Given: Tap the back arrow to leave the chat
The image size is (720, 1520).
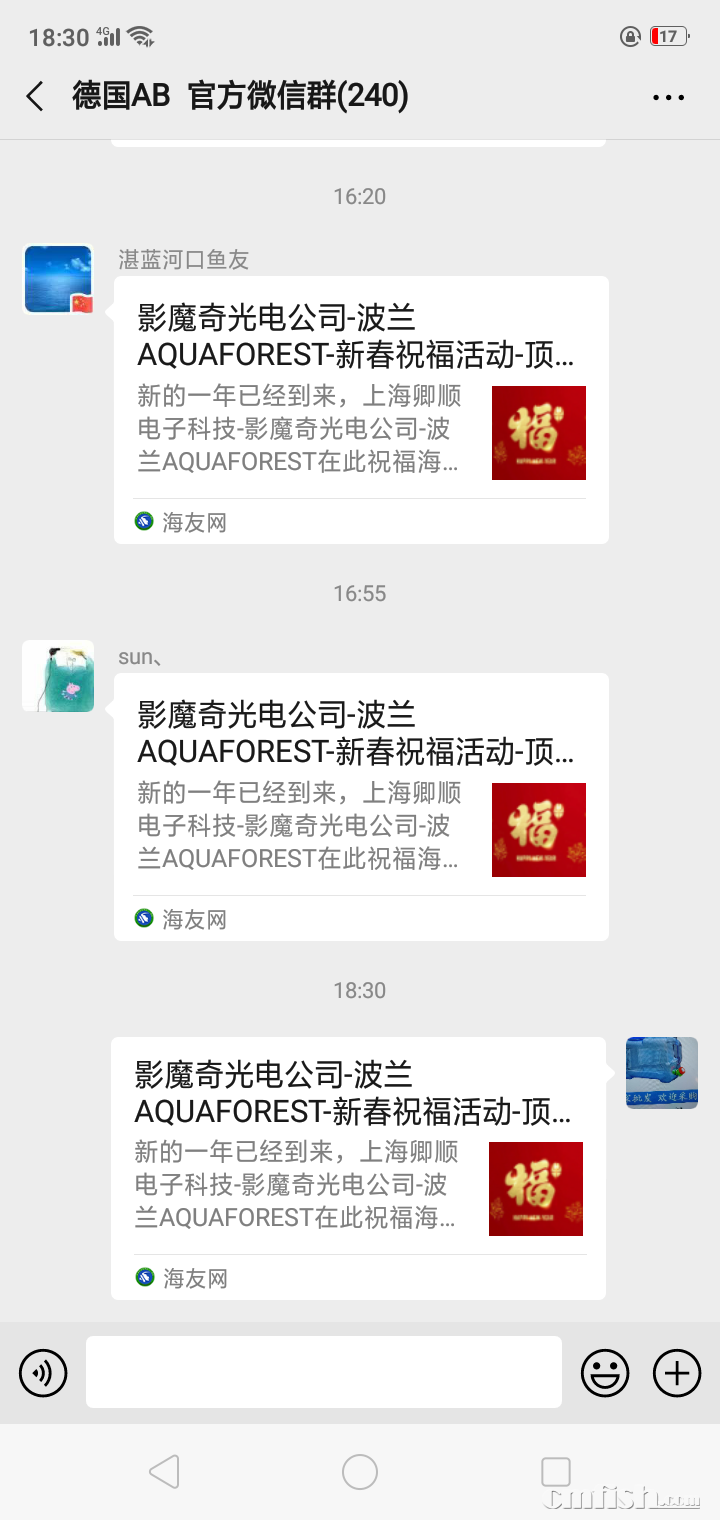Looking at the screenshot, I should coord(33,96).
